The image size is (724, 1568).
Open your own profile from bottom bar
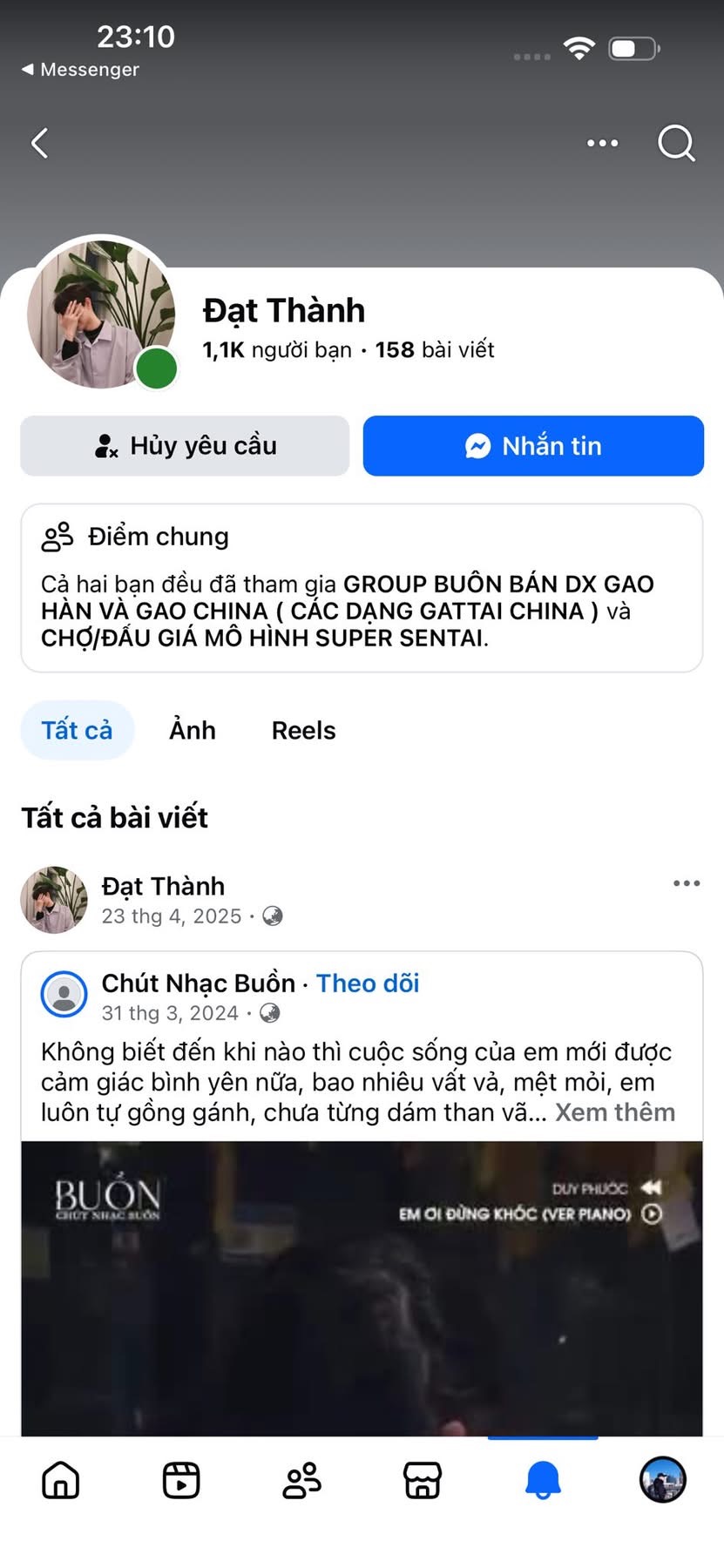click(x=663, y=1480)
